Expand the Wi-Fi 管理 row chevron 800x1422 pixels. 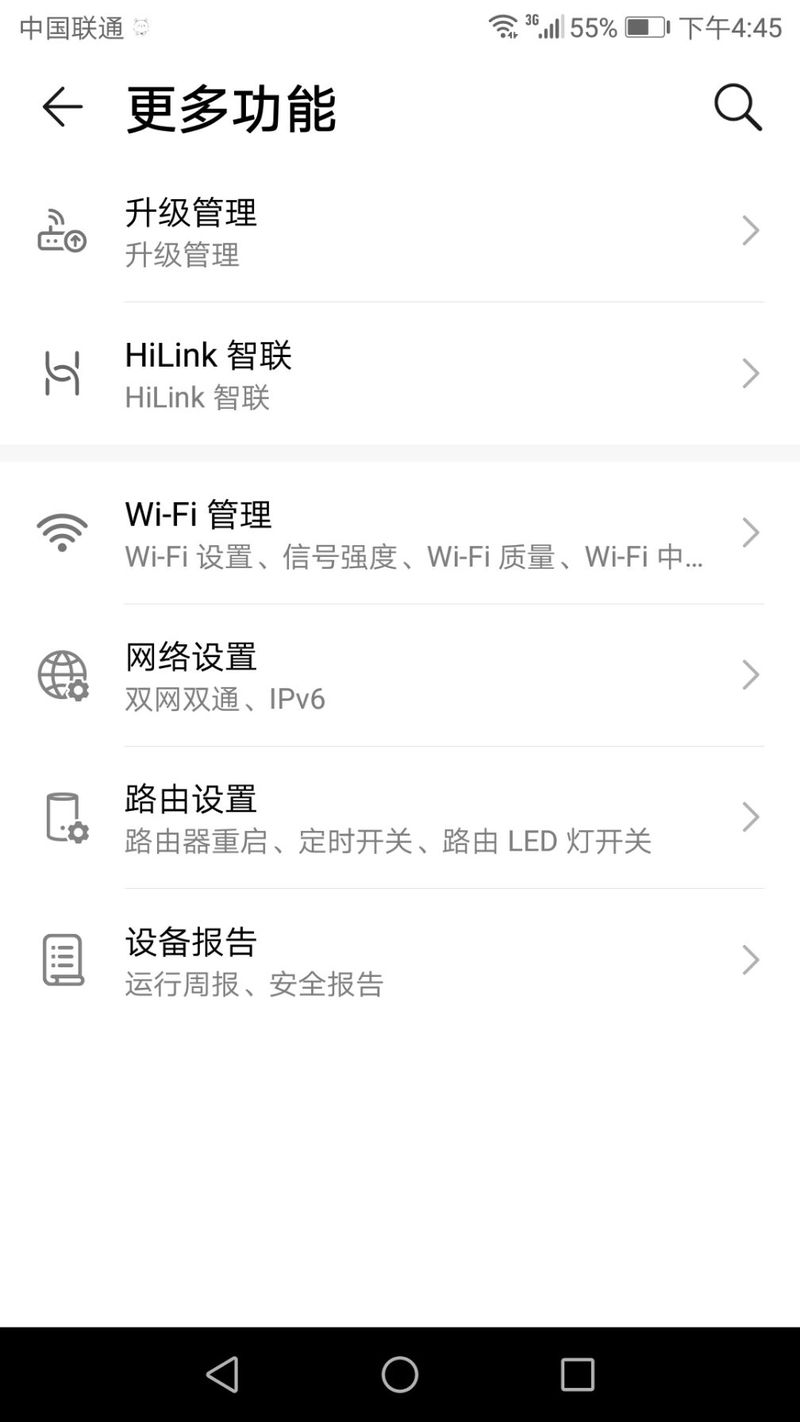[751, 532]
